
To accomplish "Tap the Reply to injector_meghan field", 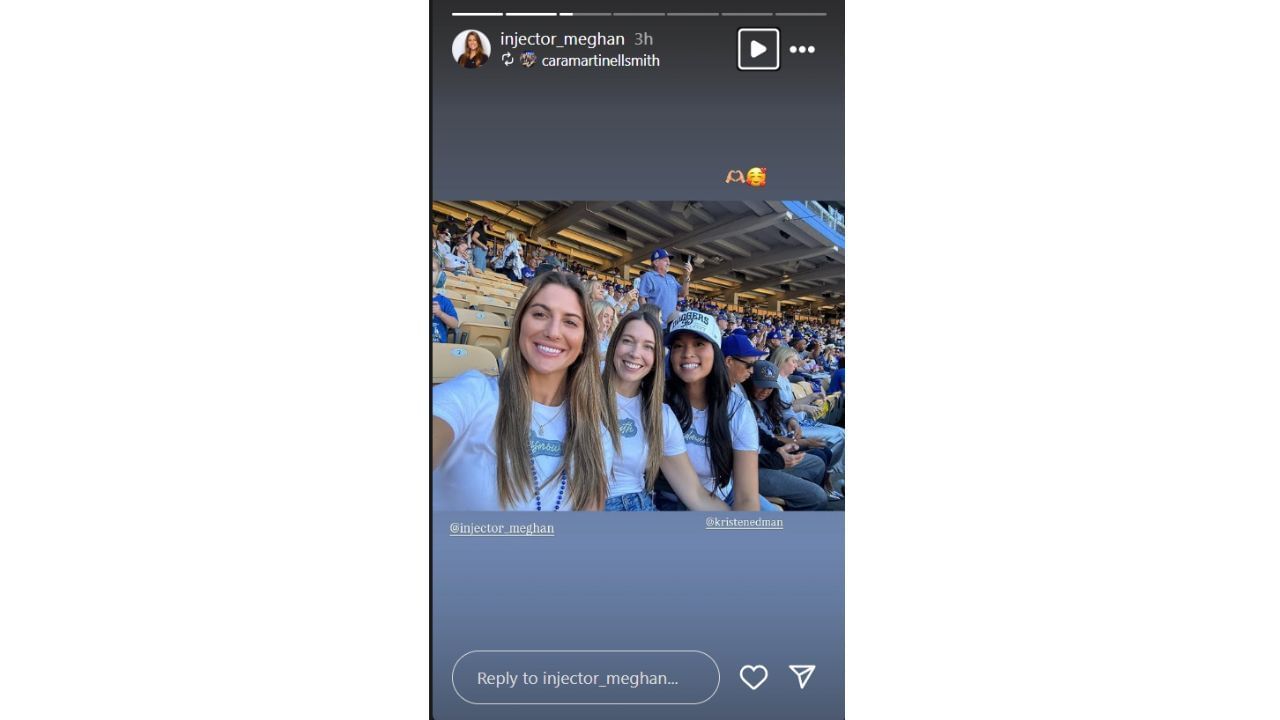I will pos(585,678).
